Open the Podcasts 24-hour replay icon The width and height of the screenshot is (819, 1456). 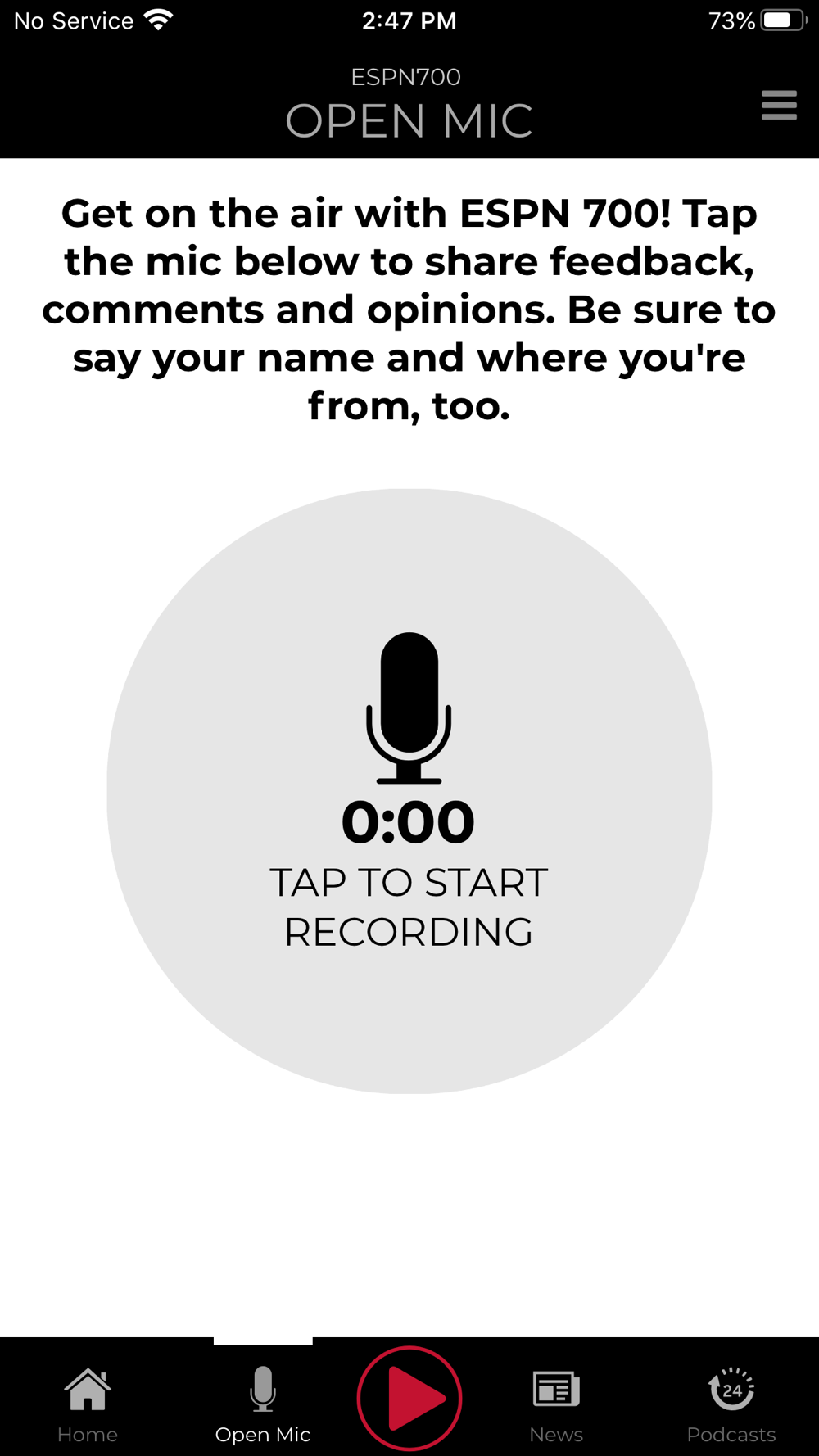[731, 1387]
